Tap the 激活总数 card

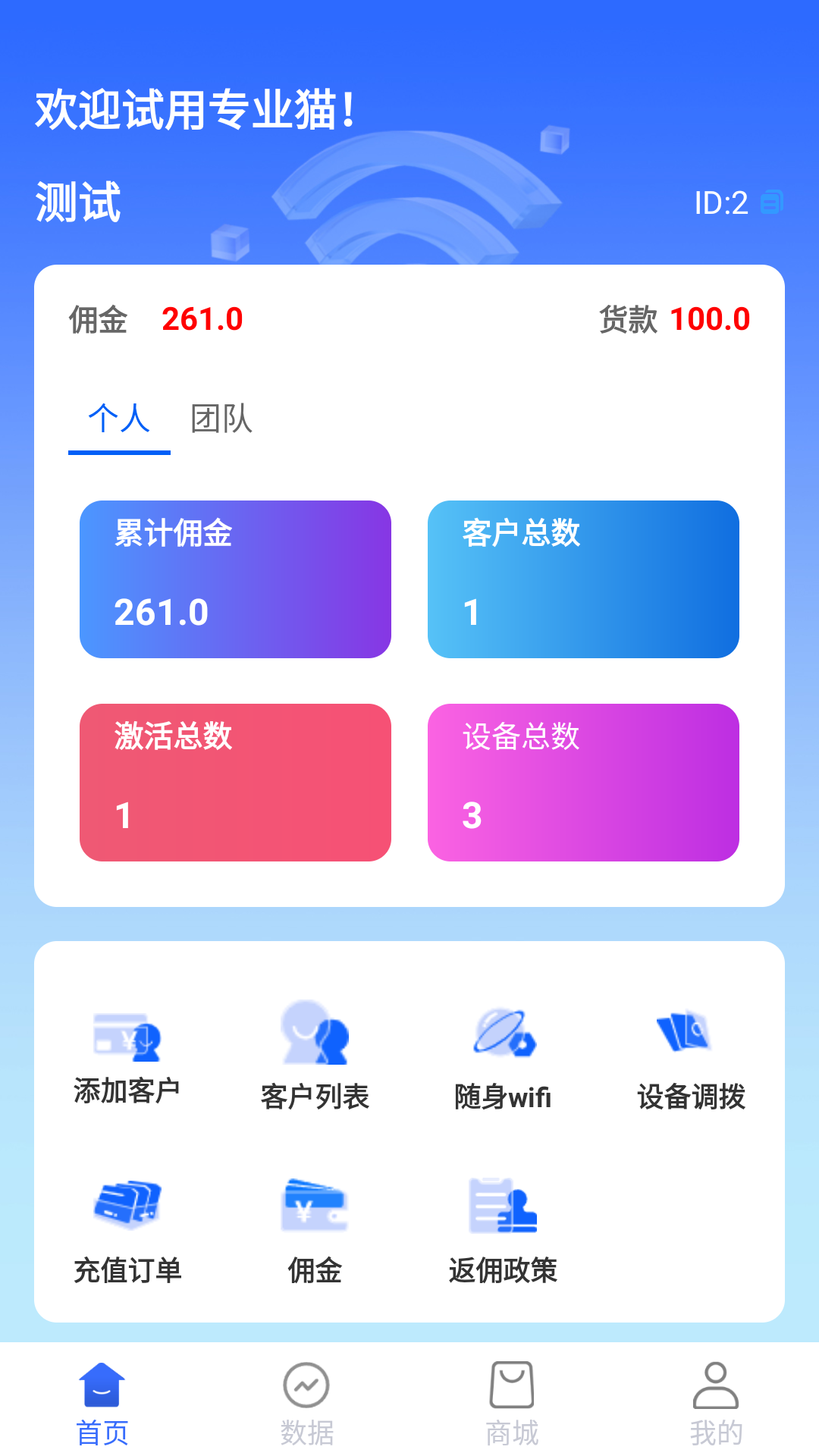[x=235, y=783]
